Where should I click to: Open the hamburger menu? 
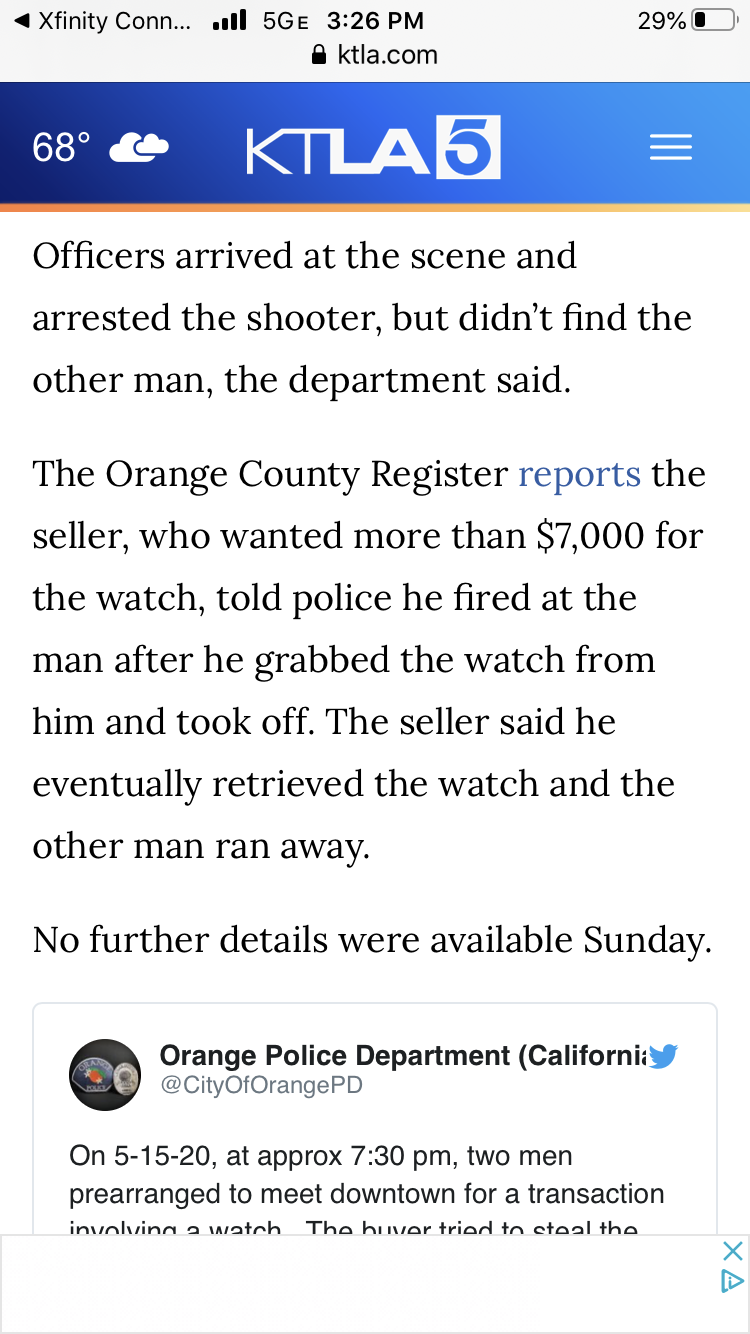tap(670, 149)
